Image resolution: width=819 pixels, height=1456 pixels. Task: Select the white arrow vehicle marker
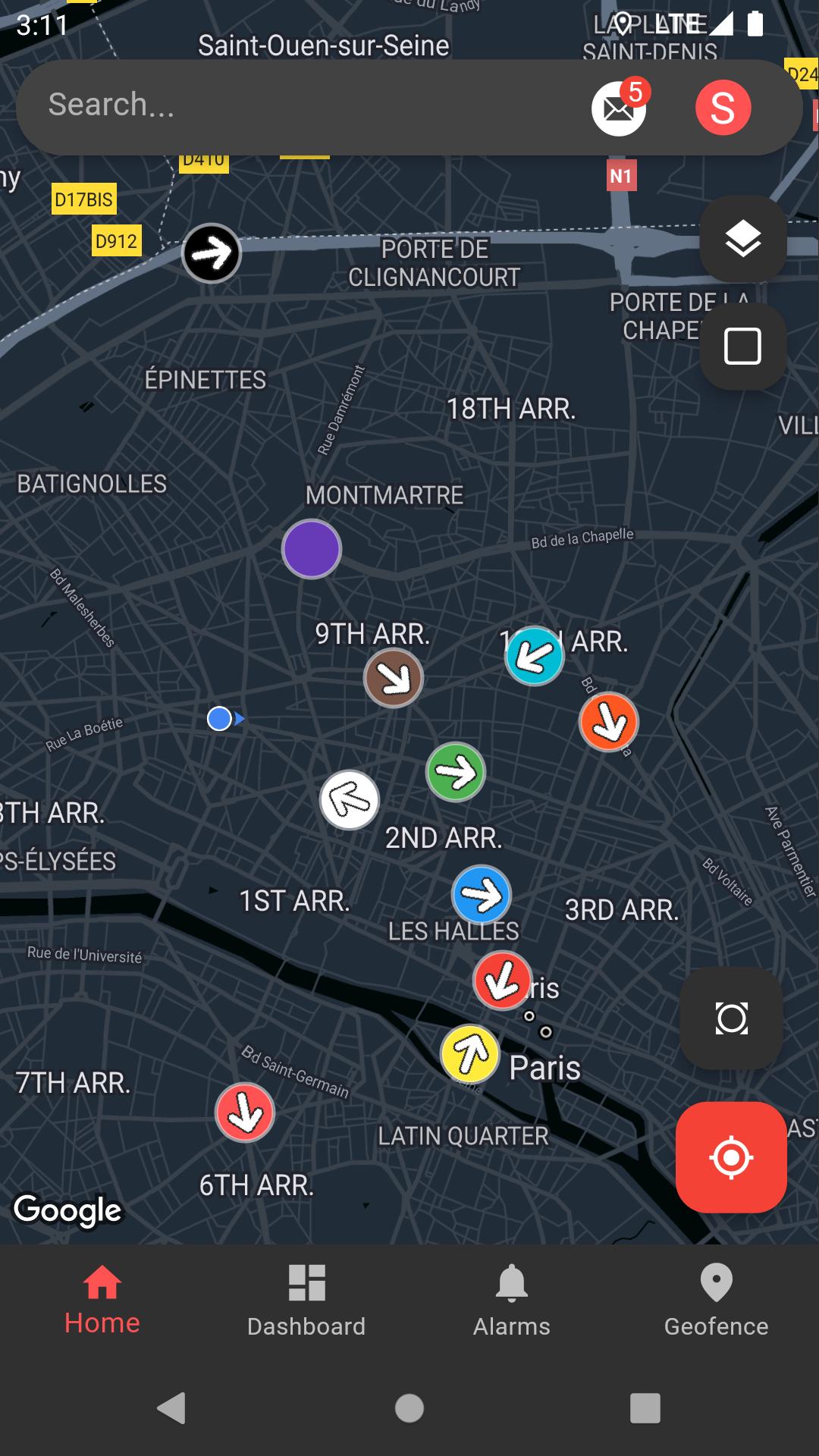point(350,800)
